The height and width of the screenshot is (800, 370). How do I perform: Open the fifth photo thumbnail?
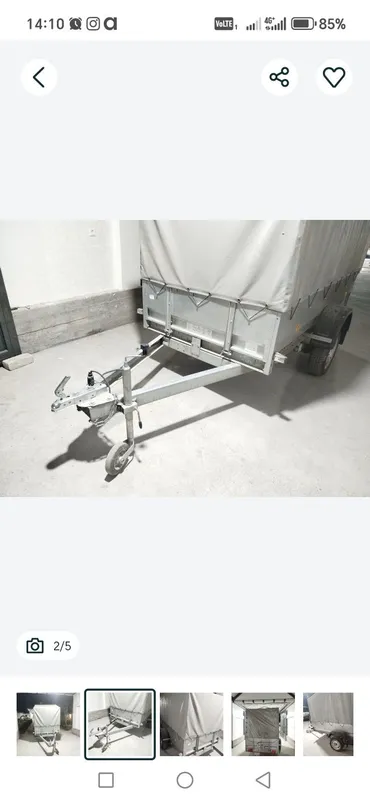click(x=328, y=724)
